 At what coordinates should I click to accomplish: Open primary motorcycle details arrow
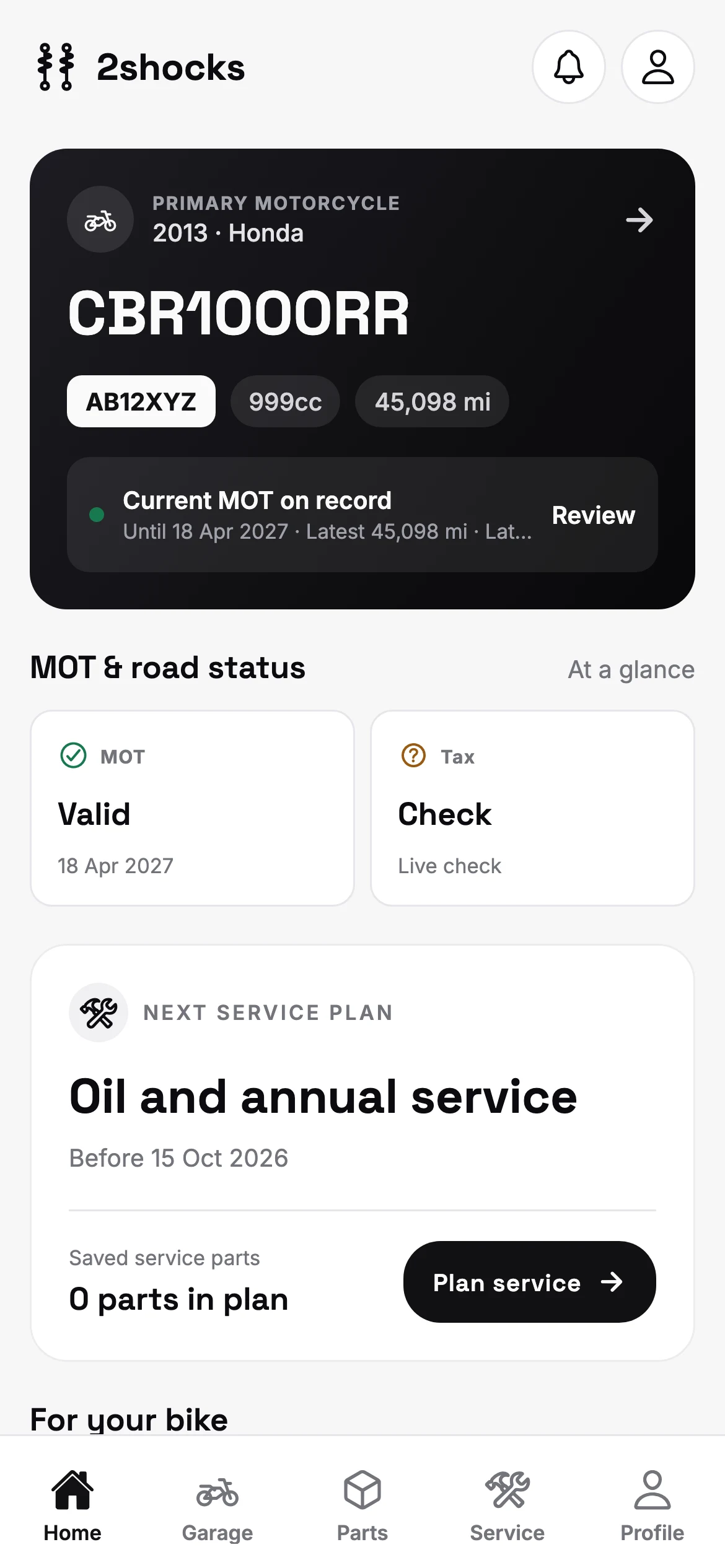639,220
